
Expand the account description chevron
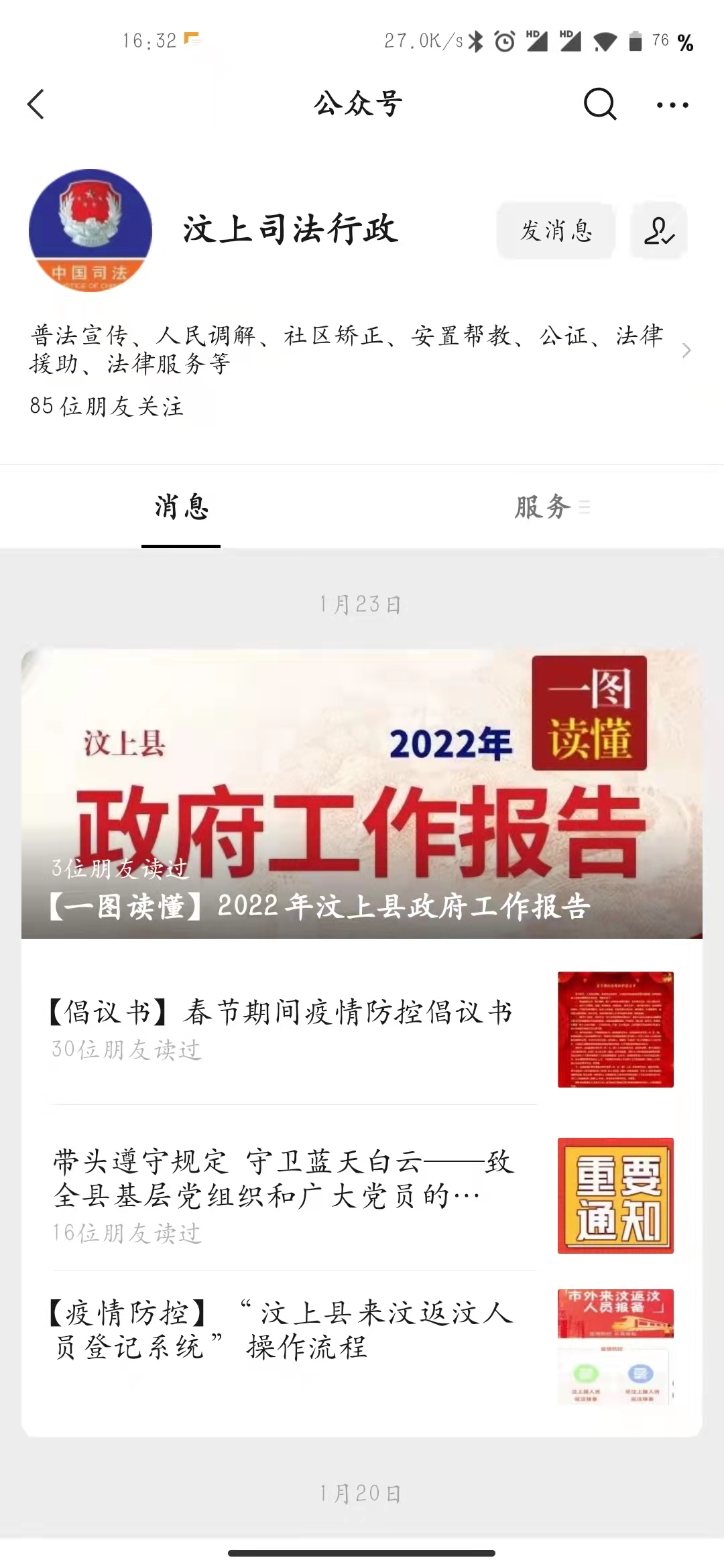coord(686,350)
